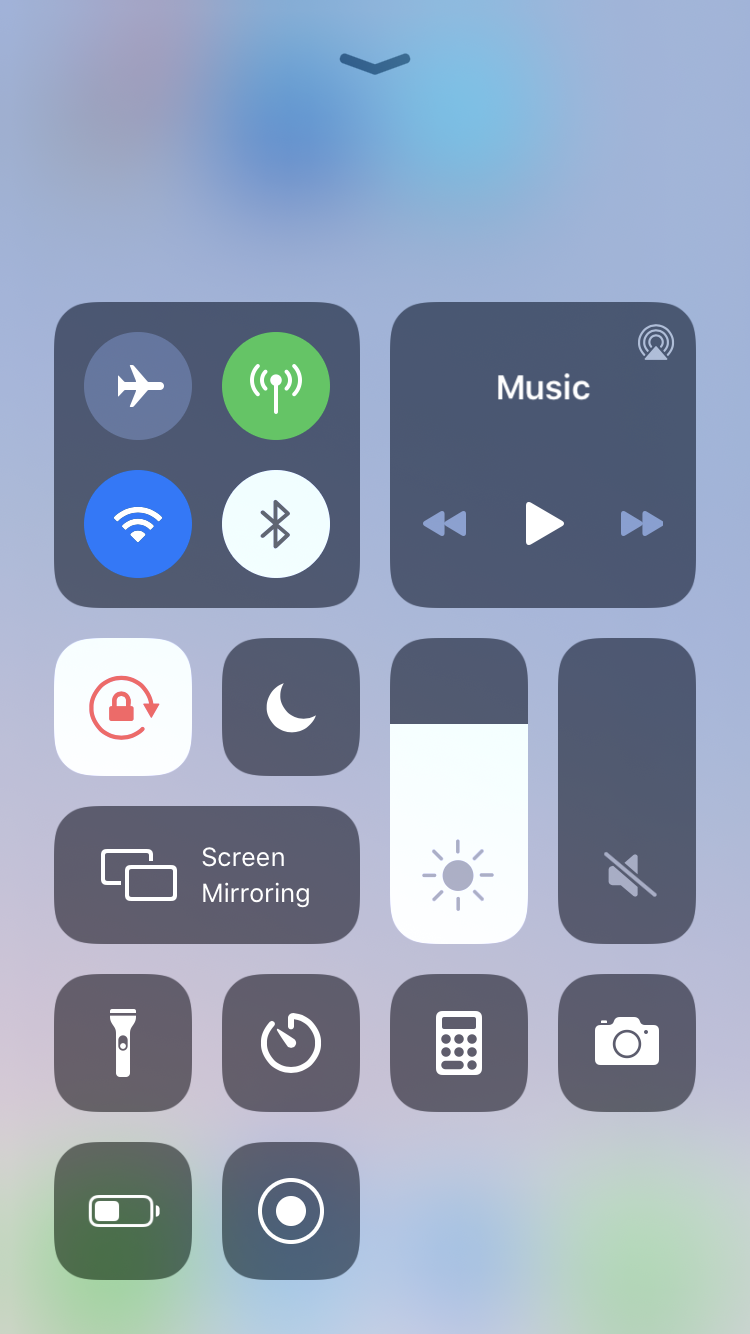
Task: Play the current Music track
Action: point(543,524)
